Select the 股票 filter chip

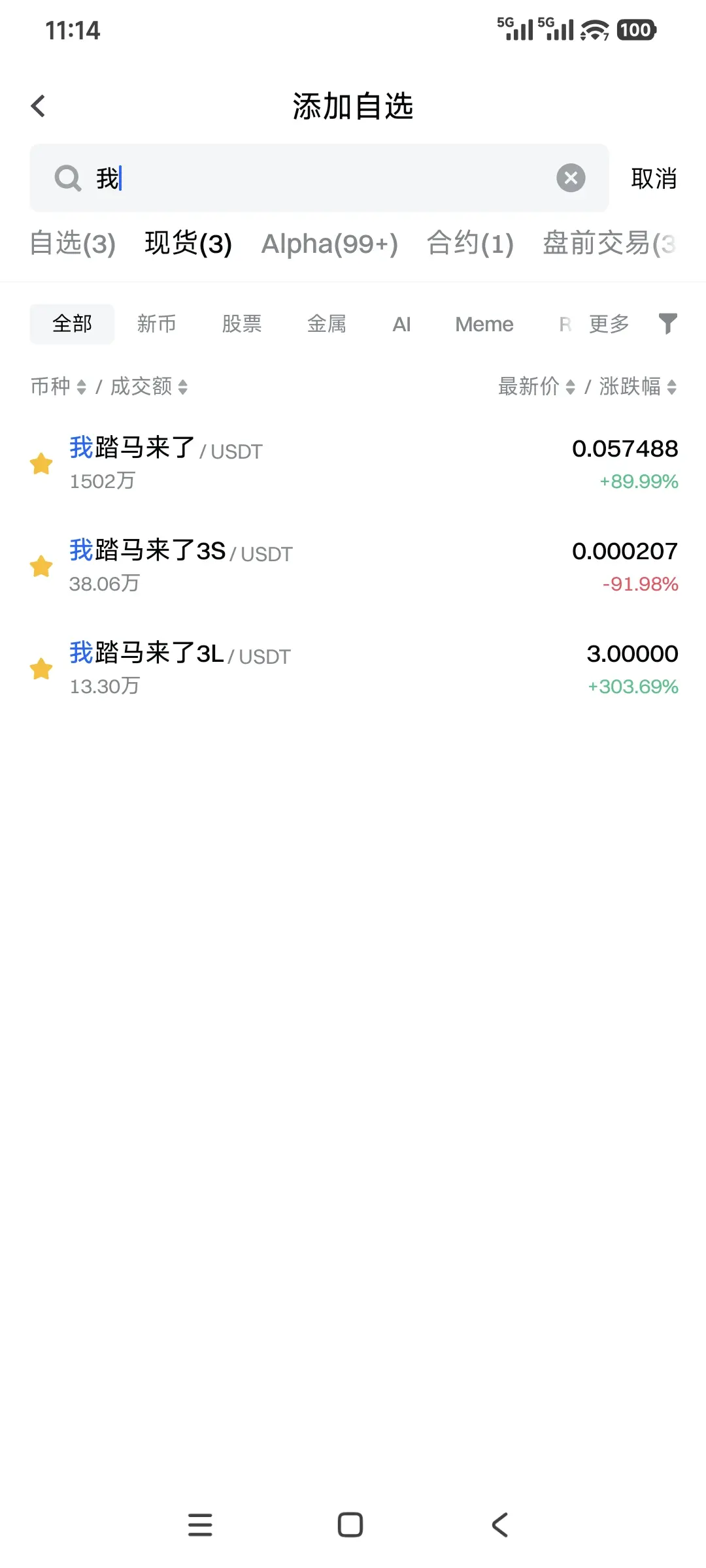(242, 324)
